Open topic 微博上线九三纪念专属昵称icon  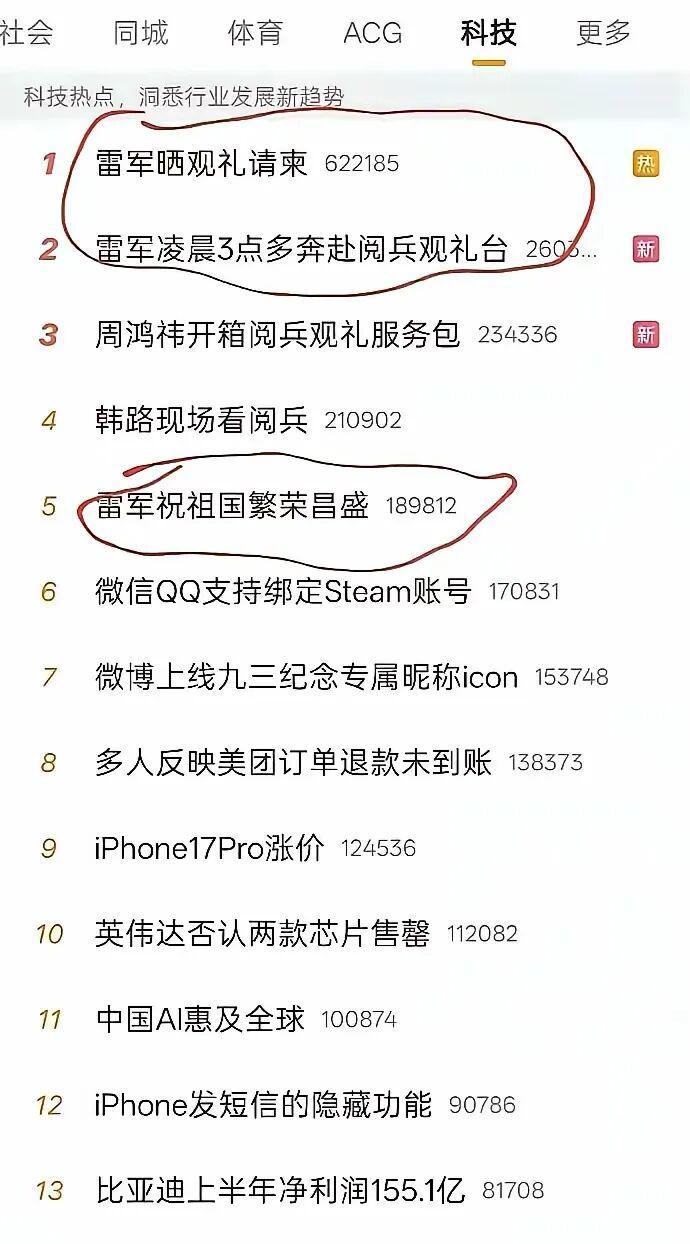tap(306, 677)
